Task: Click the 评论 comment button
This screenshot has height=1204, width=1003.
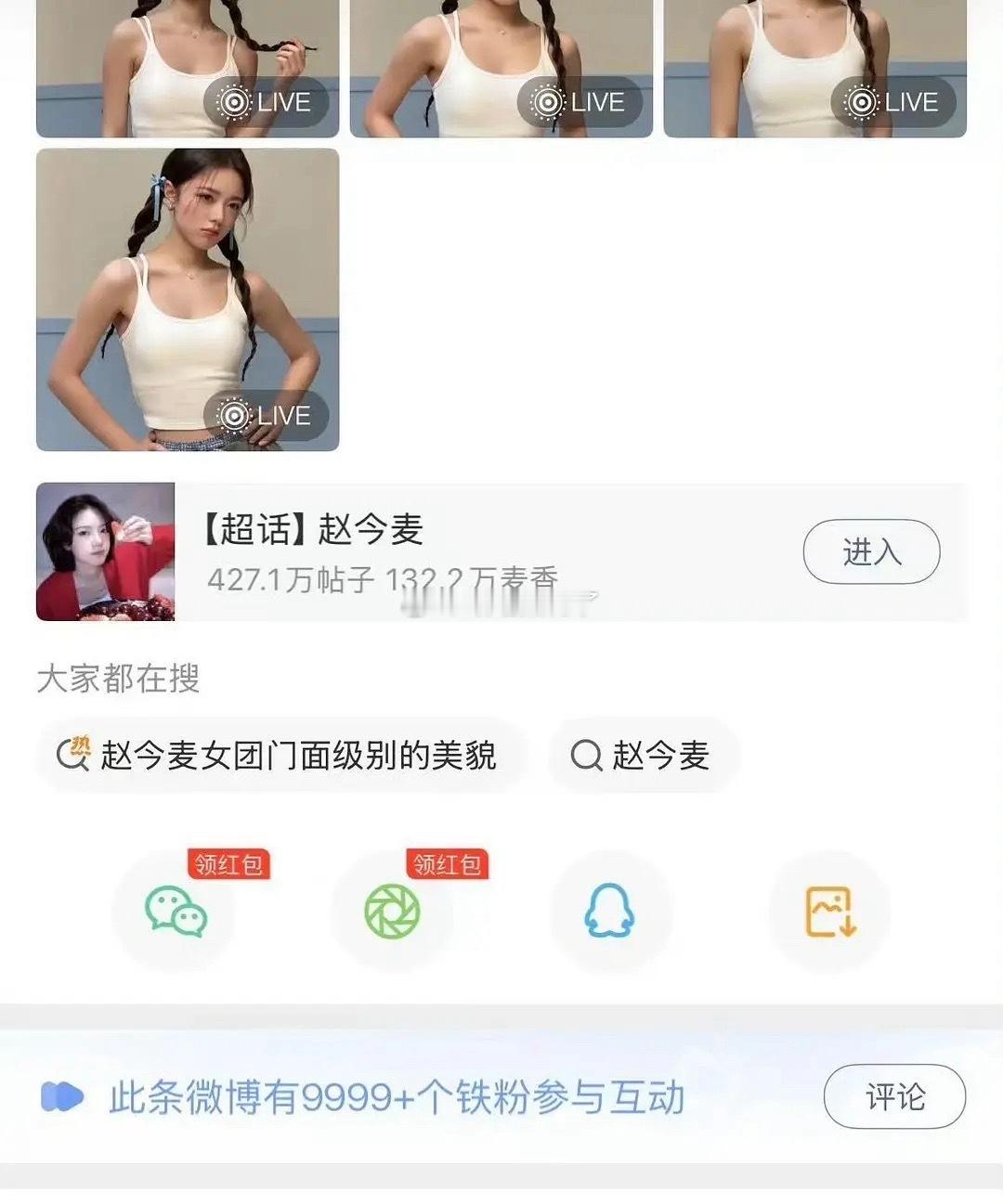Action: pyautogui.click(x=894, y=1095)
